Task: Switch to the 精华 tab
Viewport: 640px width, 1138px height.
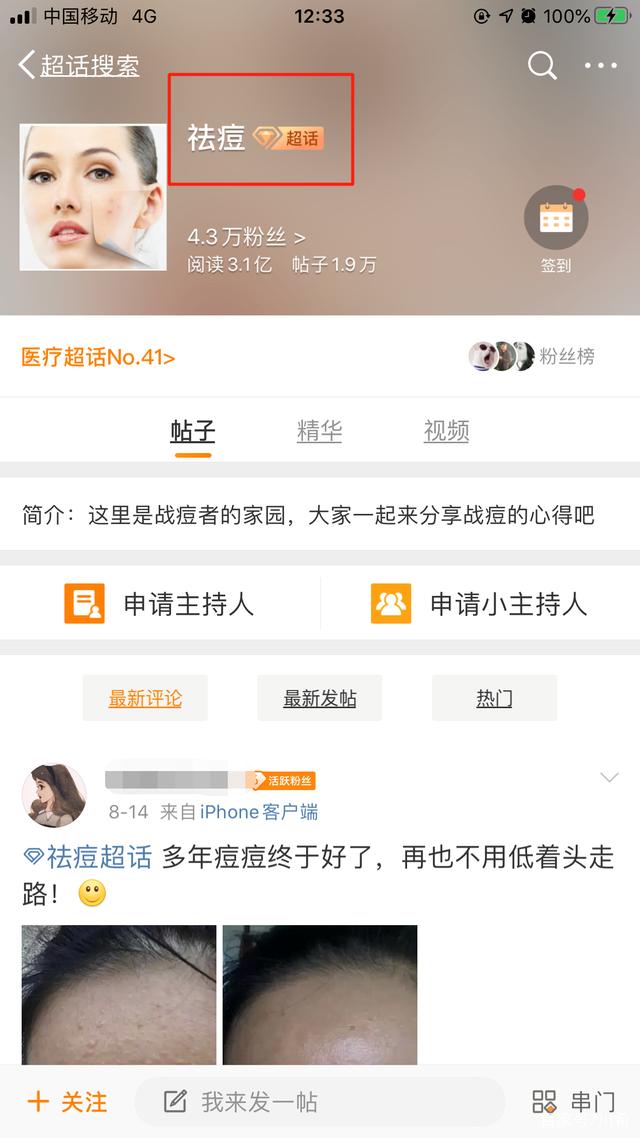Action: [x=319, y=432]
